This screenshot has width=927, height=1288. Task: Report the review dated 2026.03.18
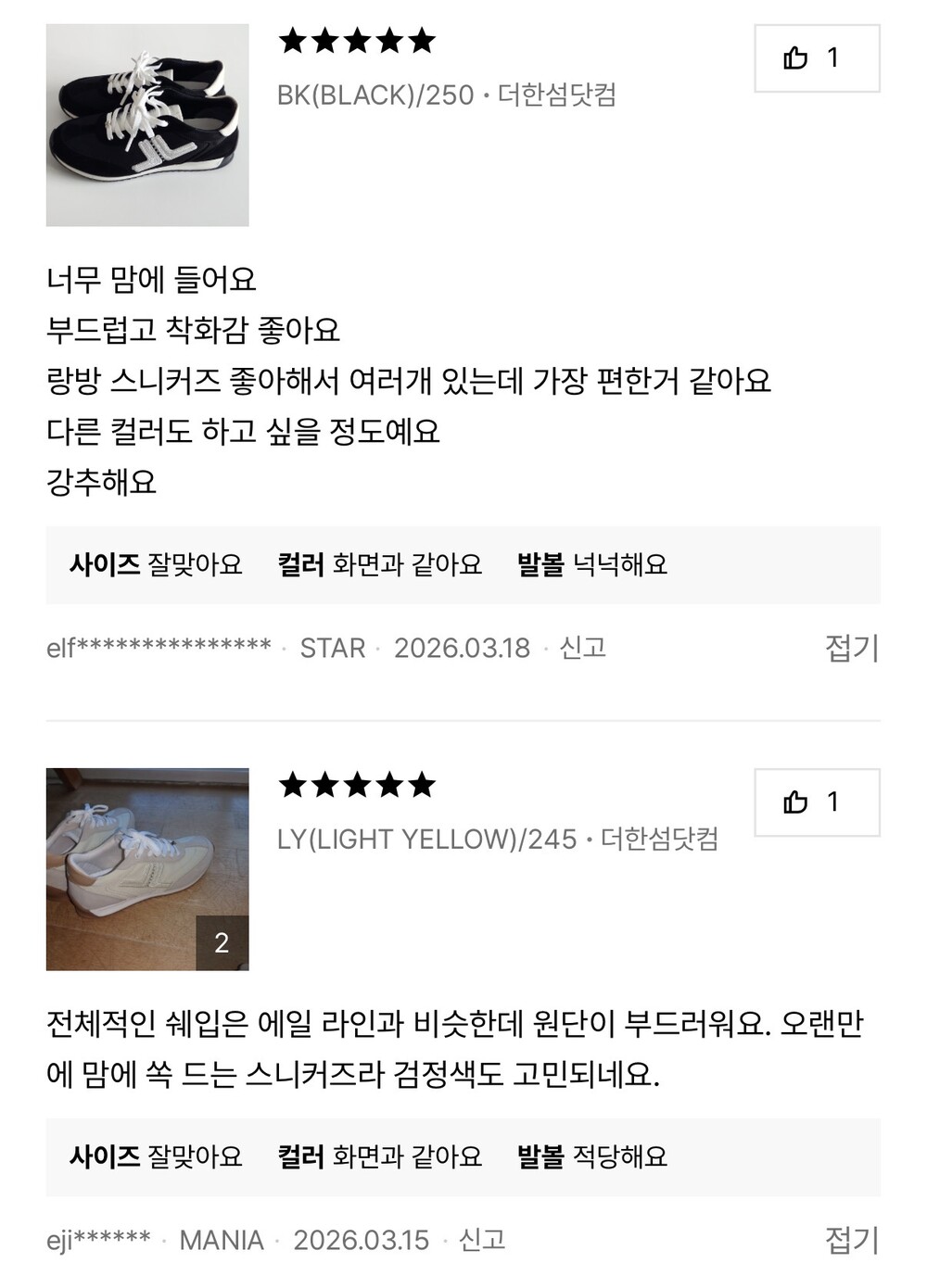point(583,648)
